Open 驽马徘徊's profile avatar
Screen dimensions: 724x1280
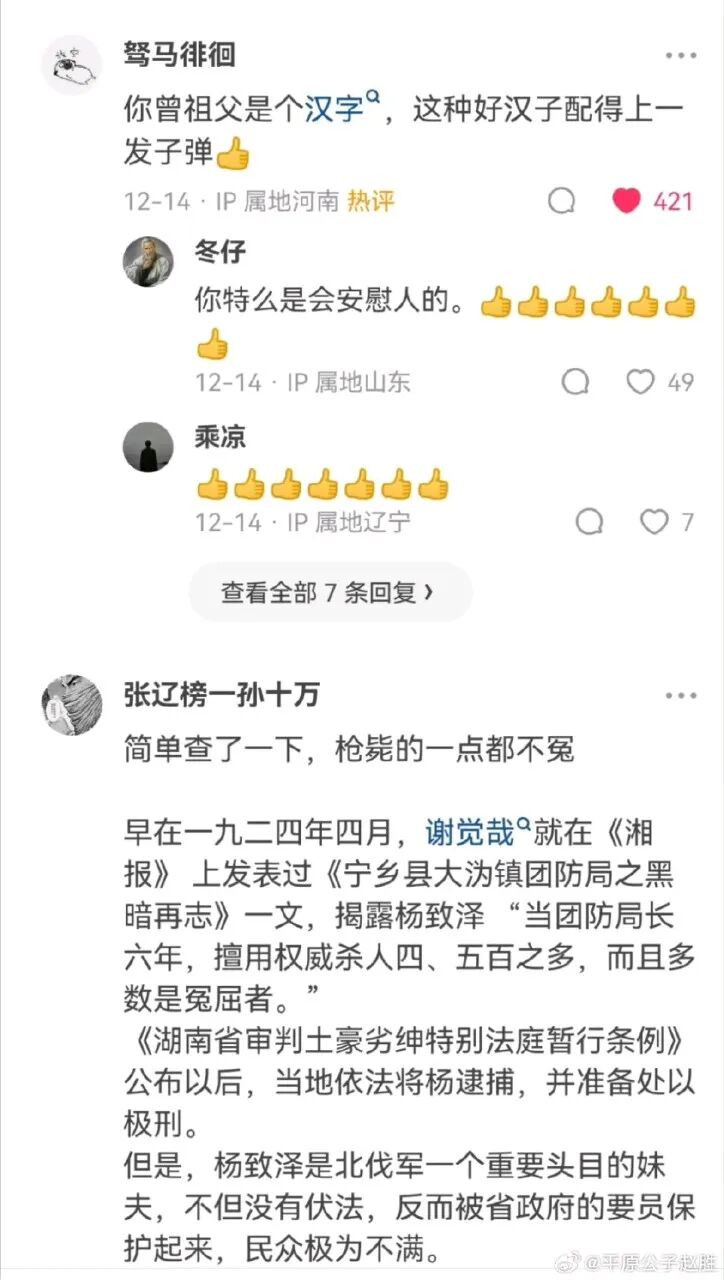coord(71,65)
